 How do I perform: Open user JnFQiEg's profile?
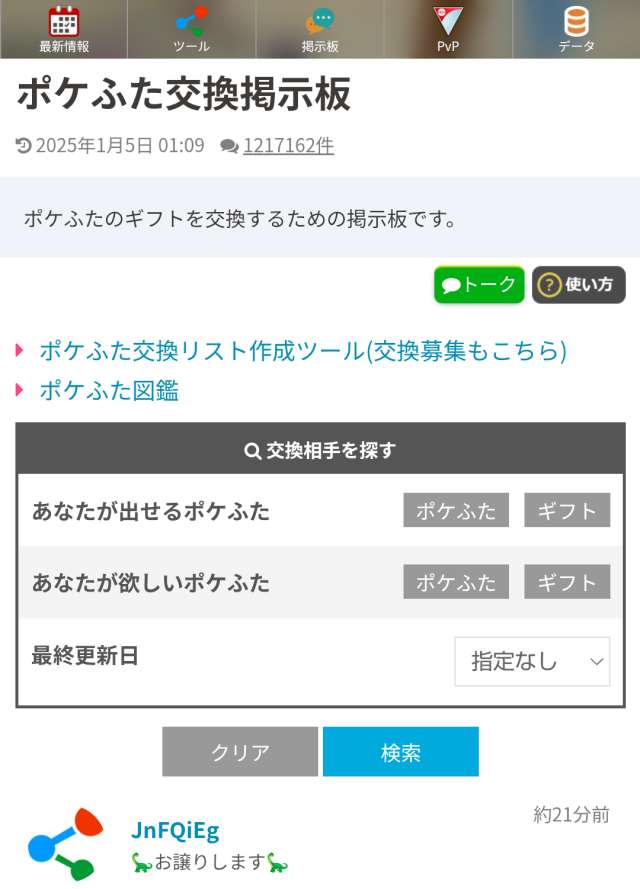tap(175, 831)
